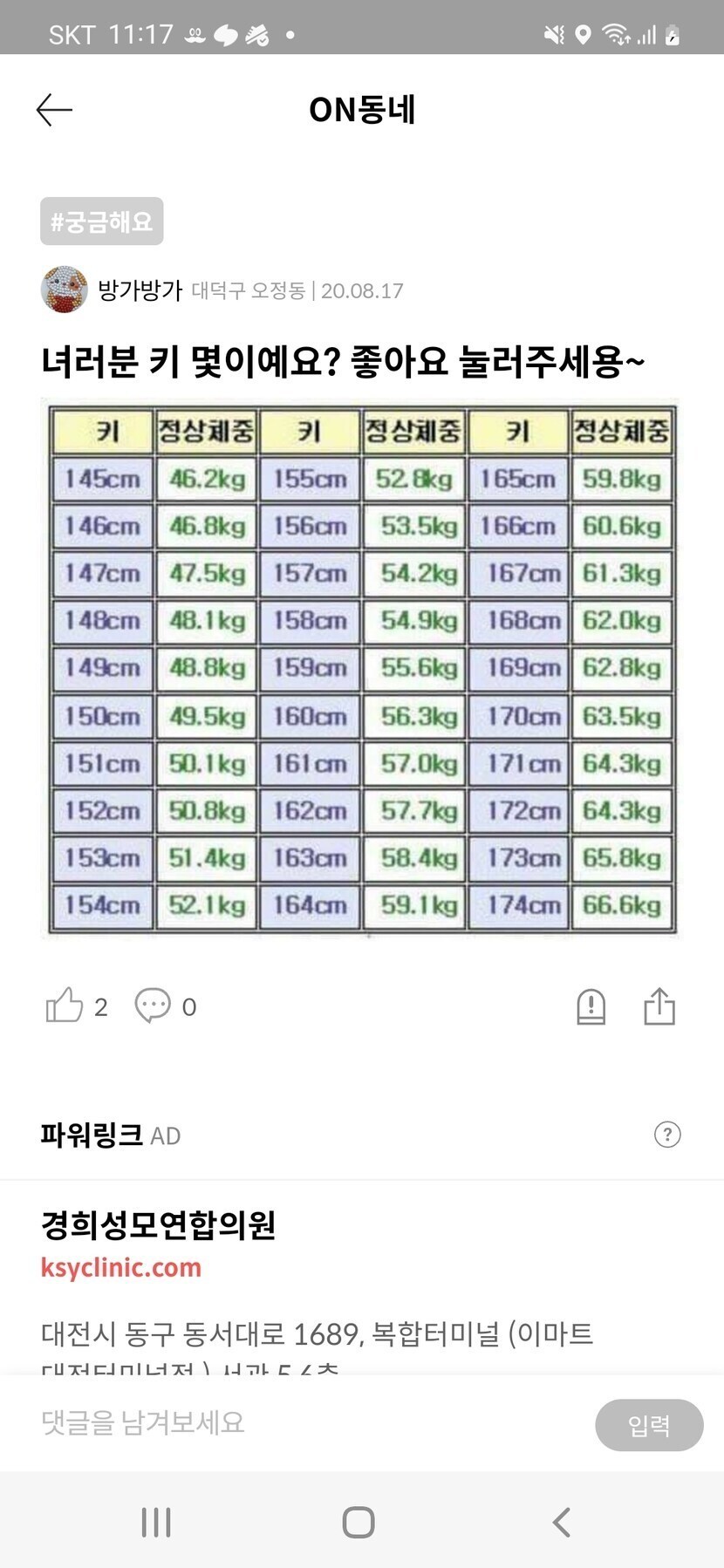Go to the home screen
This screenshot has height=1568, width=724.
(x=359, y=1523)
